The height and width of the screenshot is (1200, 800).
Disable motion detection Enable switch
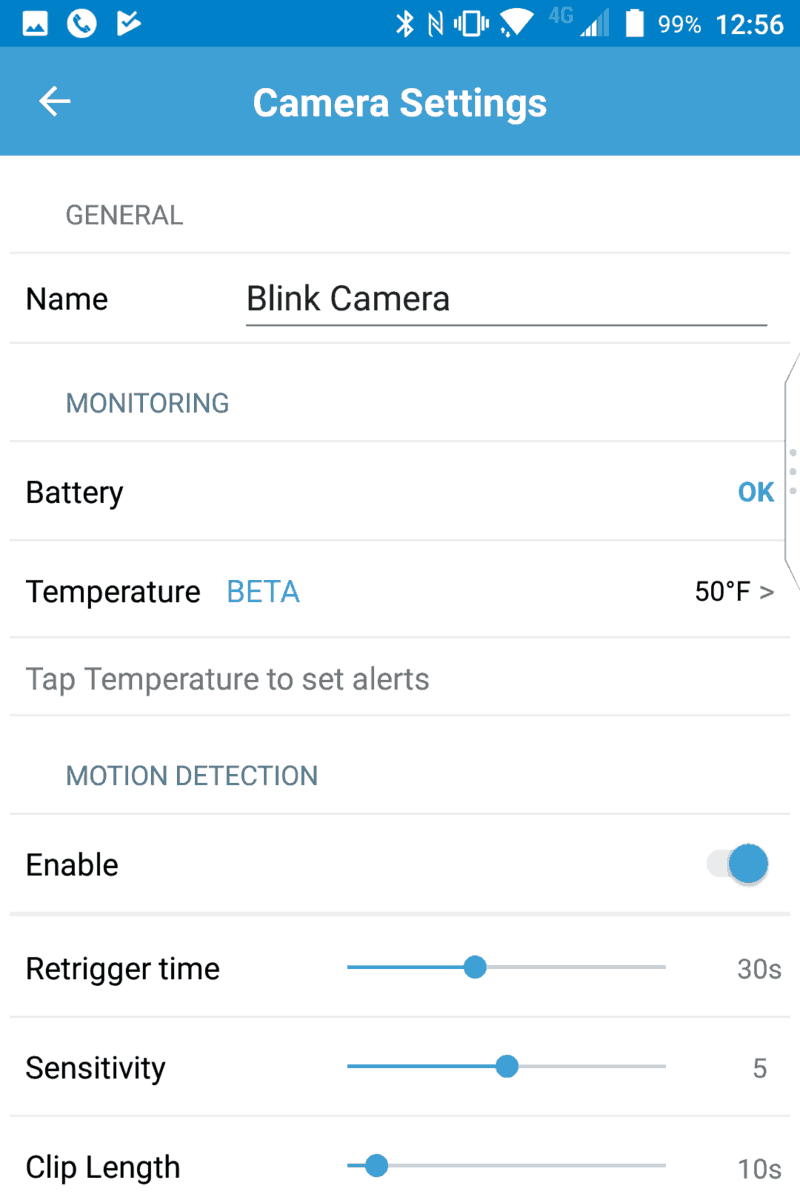click(738, 865)
